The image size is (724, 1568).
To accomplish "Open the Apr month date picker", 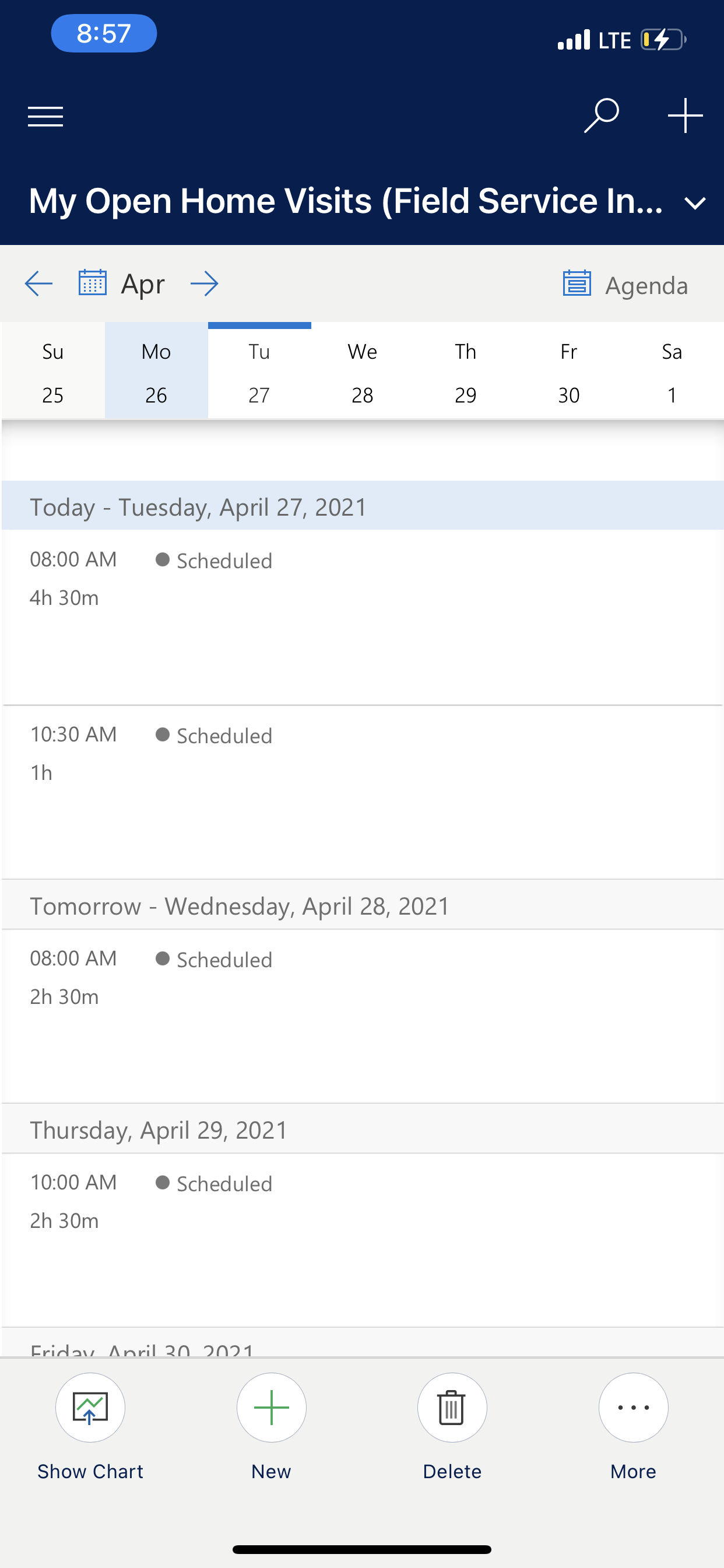I will [123, 283].
